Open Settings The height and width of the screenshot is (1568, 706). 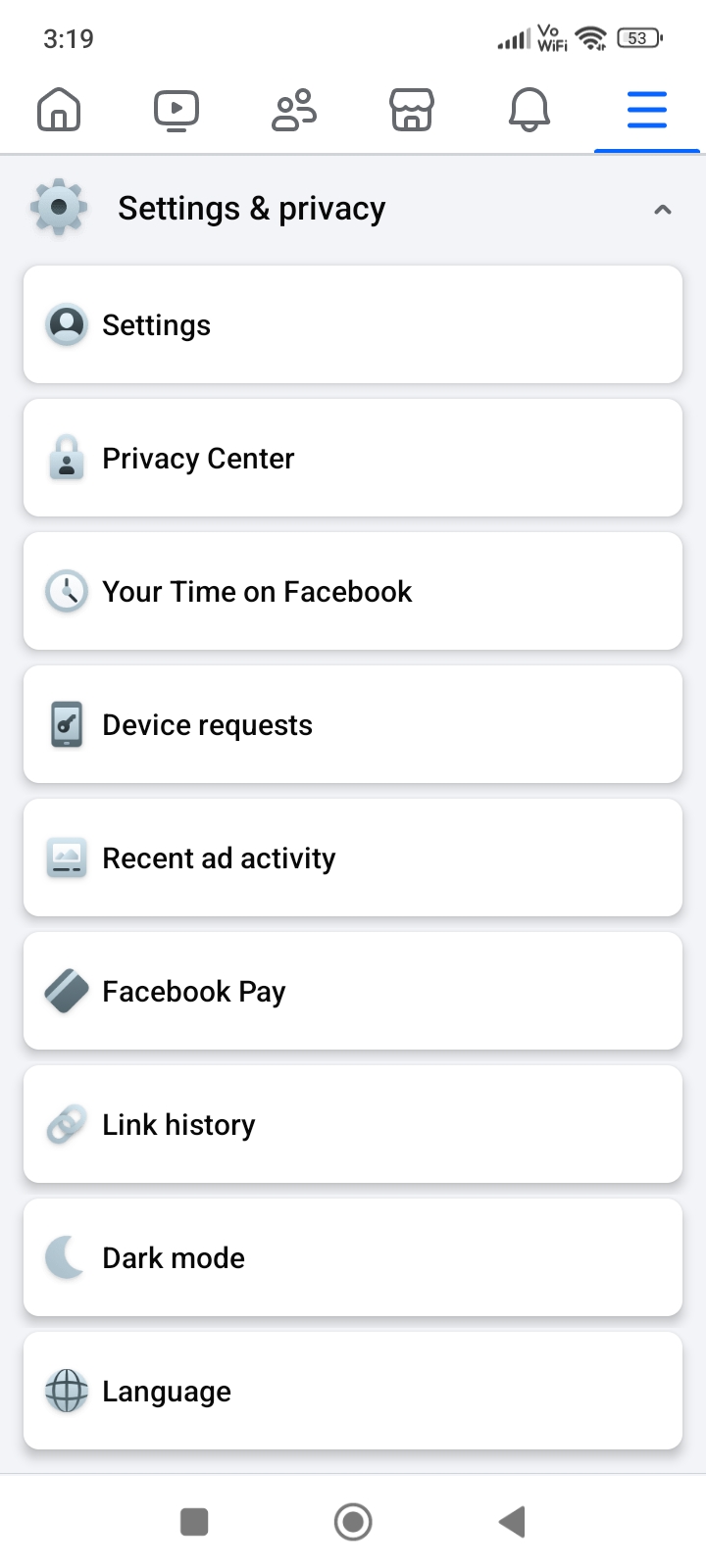(353, 324)
